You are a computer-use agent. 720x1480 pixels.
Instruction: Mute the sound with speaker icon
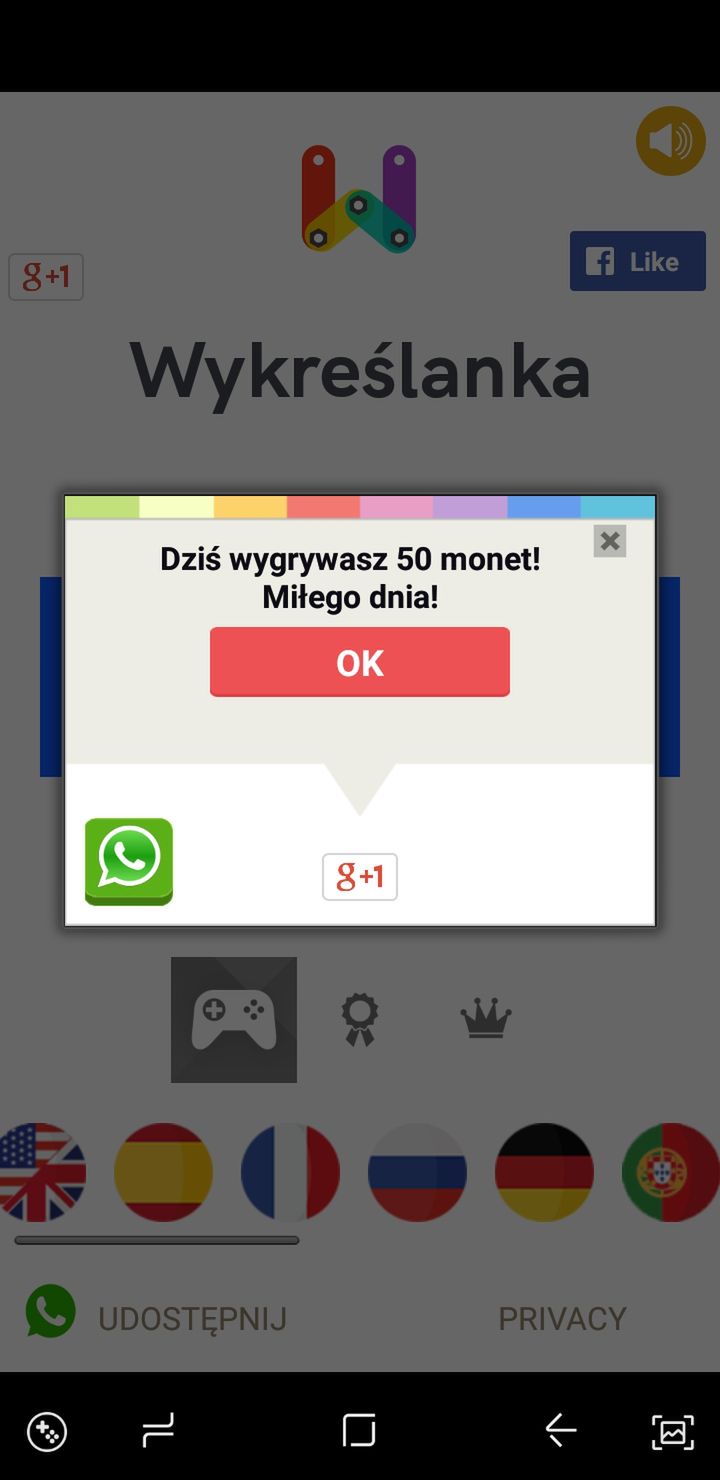(671, 141)
